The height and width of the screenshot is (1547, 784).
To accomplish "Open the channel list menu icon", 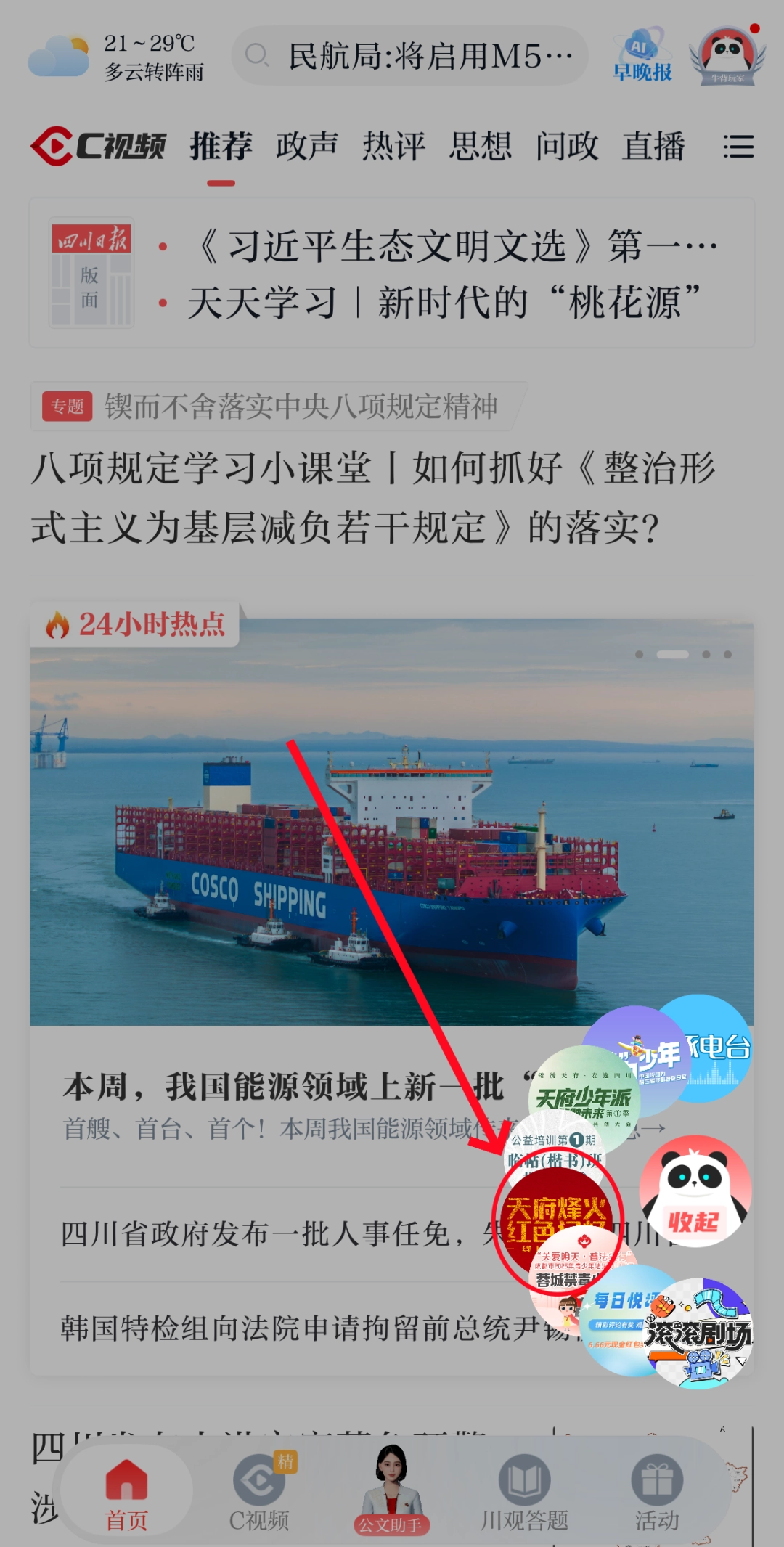I will click(x=738, y=147).
